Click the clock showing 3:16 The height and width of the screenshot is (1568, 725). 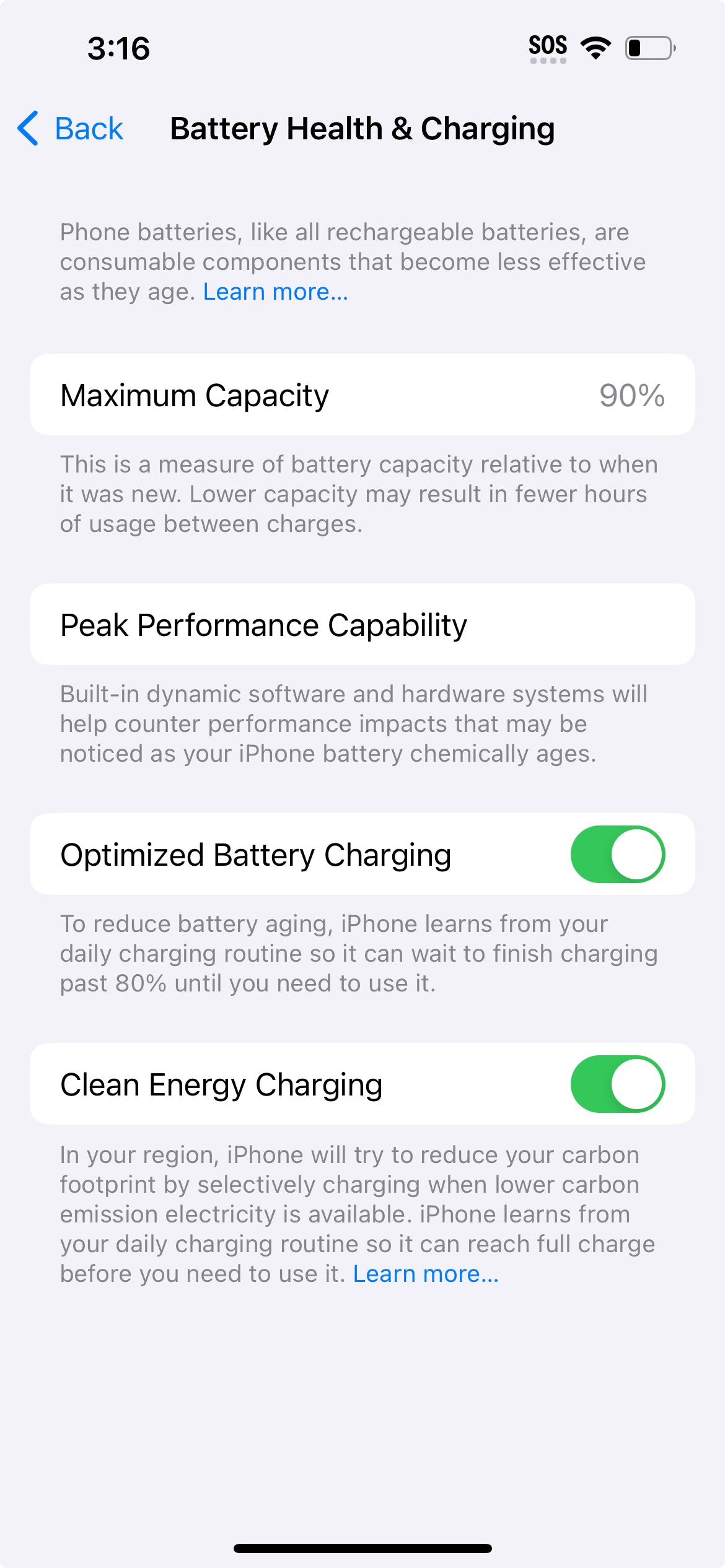(x=119, y=50)
